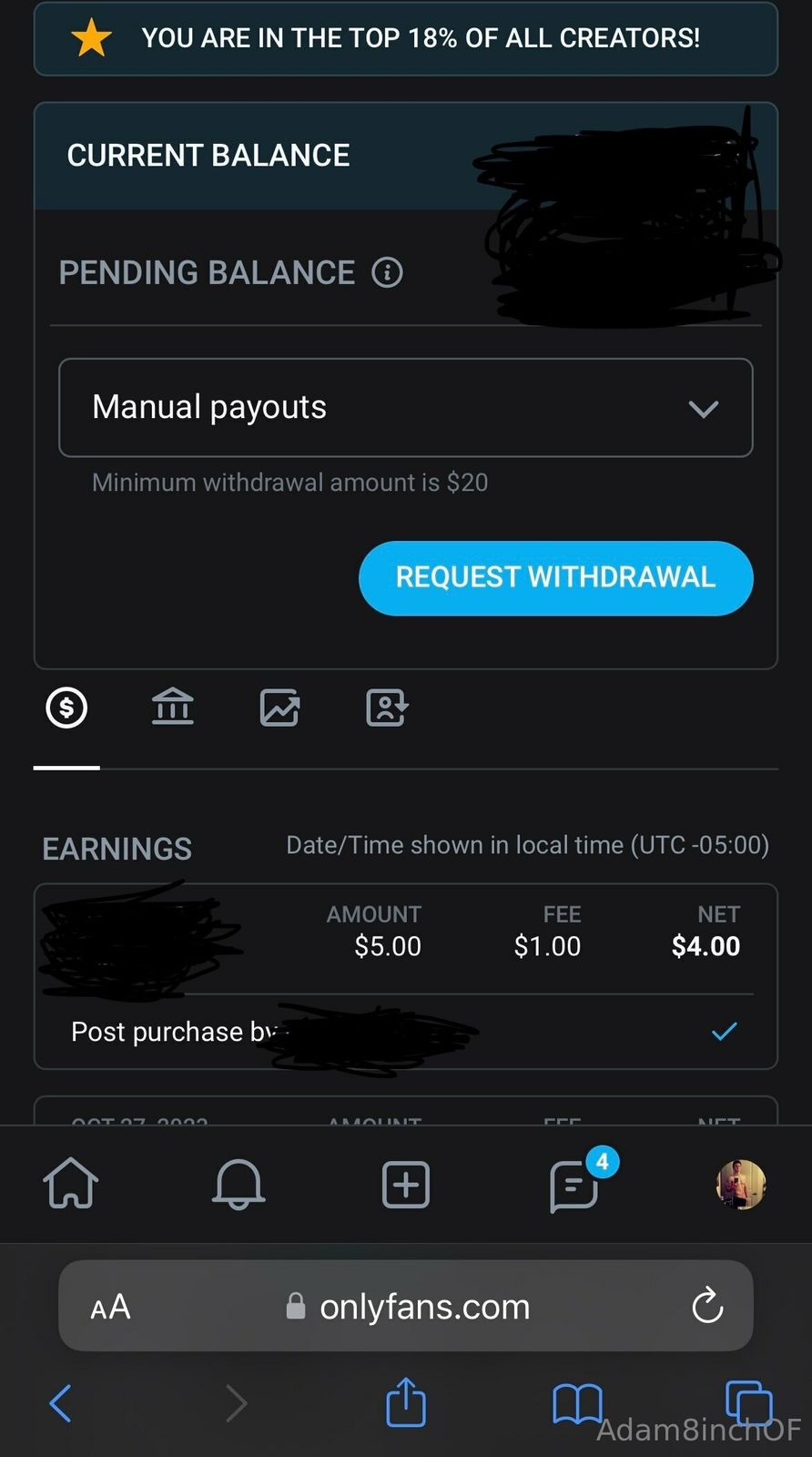
Task: Open Safari bookmarks
Action: [x=577, y=1402]
